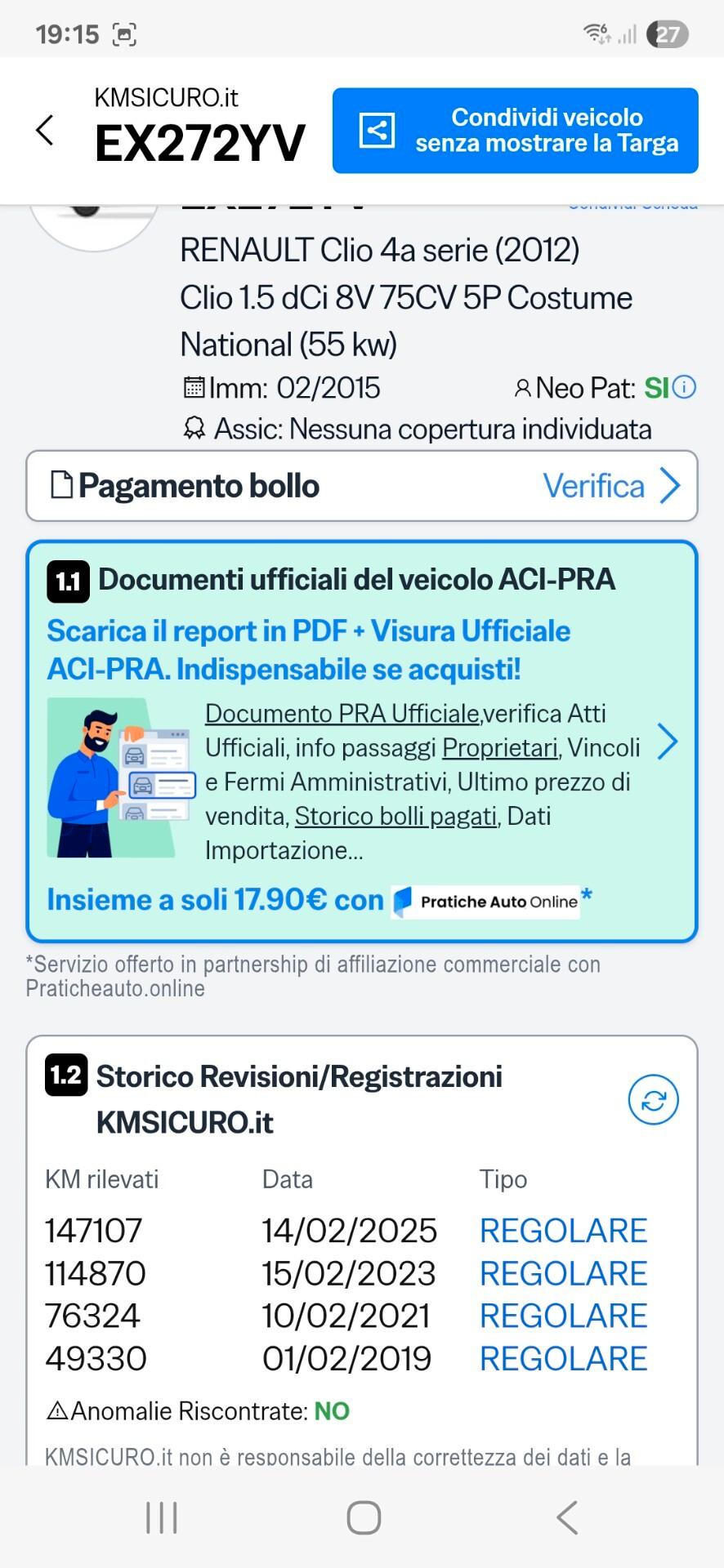Image resolution: width=724 pixels, height=1568 pixels.
Task: Tap REGOLARE for the 15/02/2023 revision
Action: coord(563,1273)
